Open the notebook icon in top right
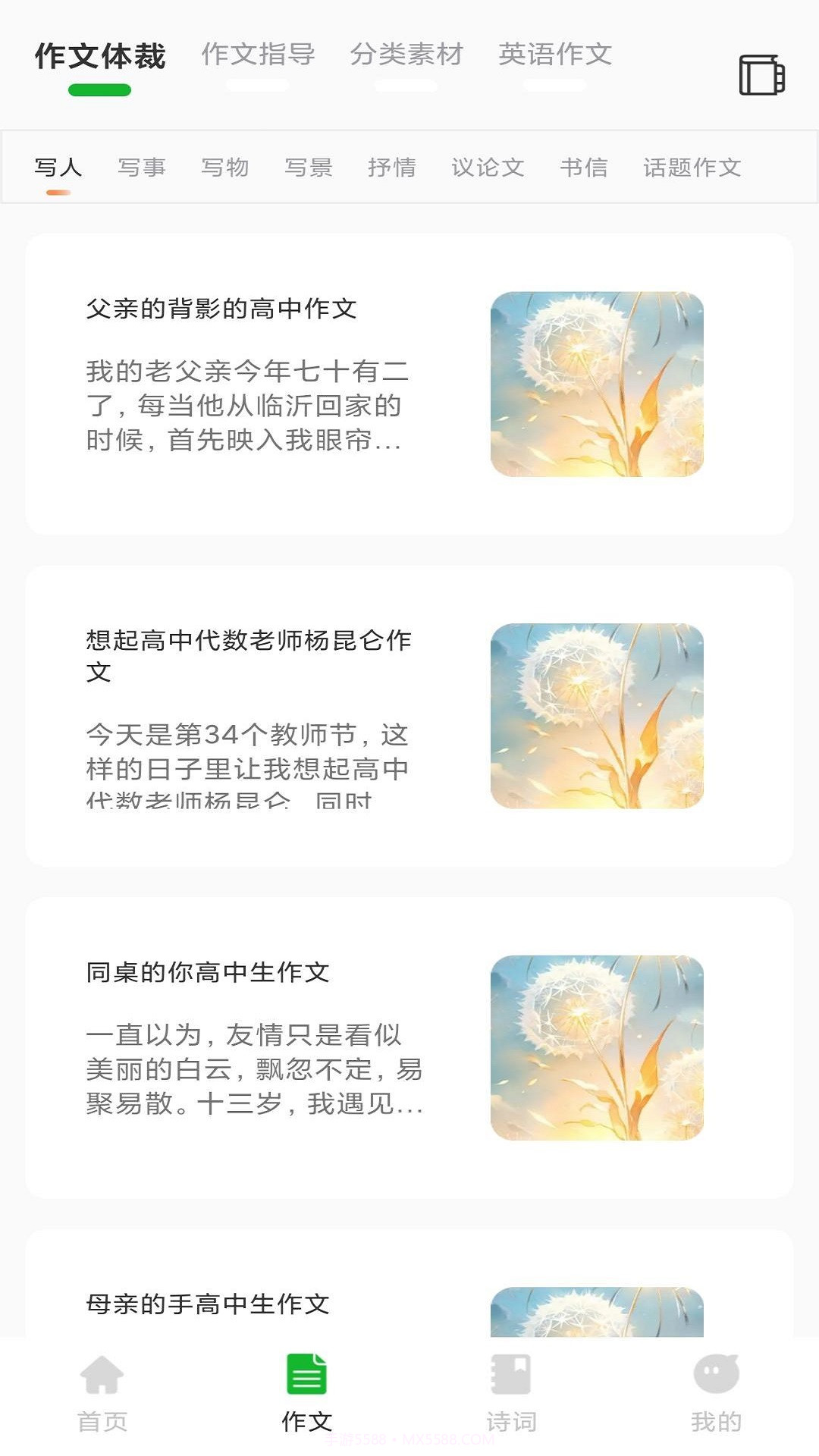The height and width of the screenshot is (1456, 819). (x=761, y=74)
